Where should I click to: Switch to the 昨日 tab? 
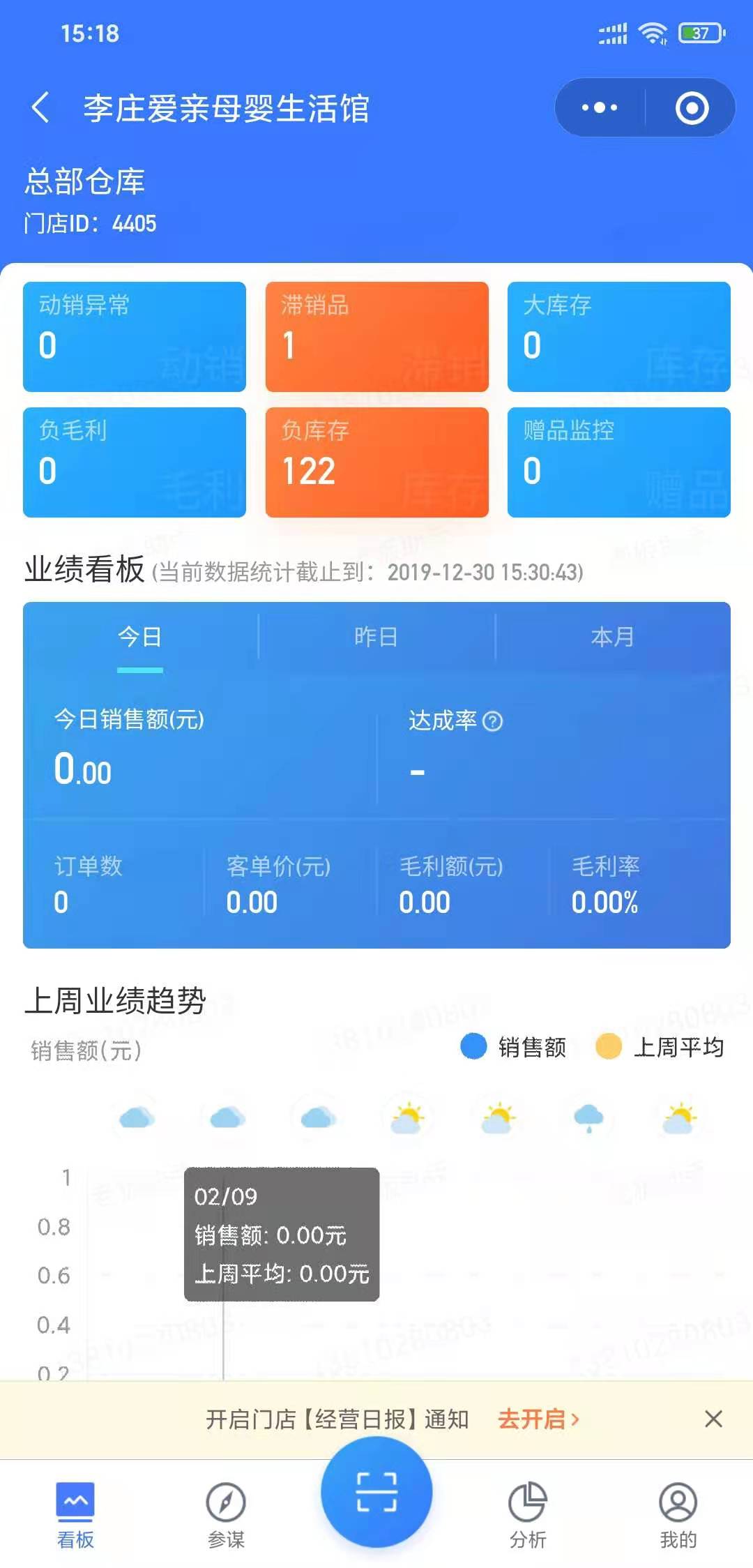376,638
